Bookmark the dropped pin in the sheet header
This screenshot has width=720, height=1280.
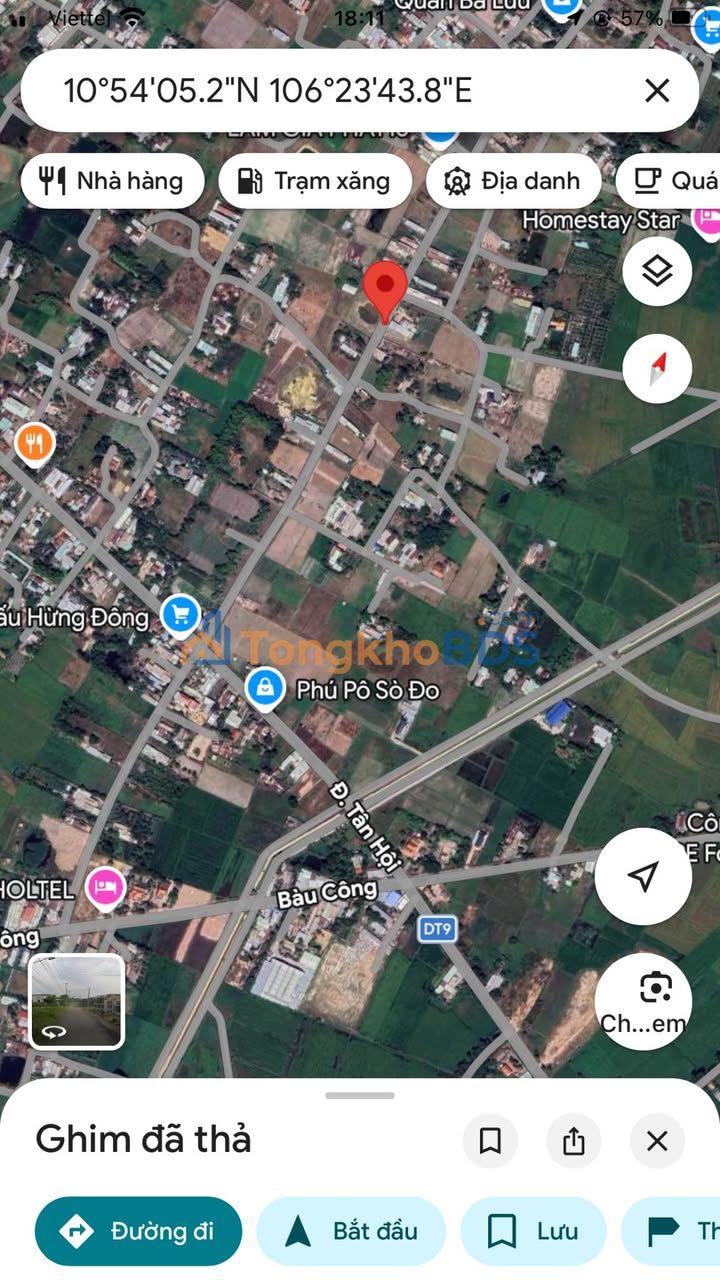pyautogui.click(x=490, y=1140)
